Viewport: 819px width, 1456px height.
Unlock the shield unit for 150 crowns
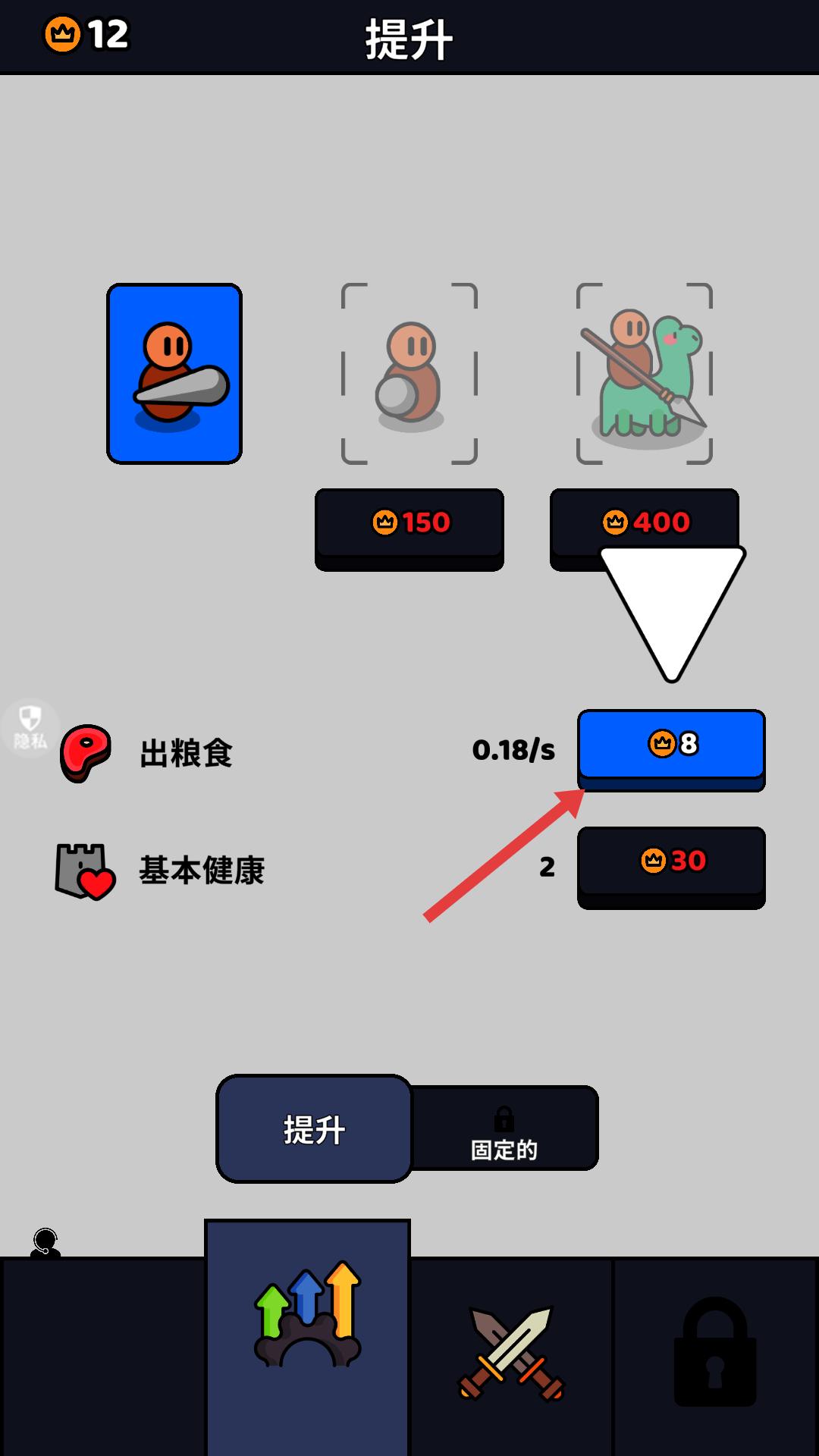(x=409, y=523)
